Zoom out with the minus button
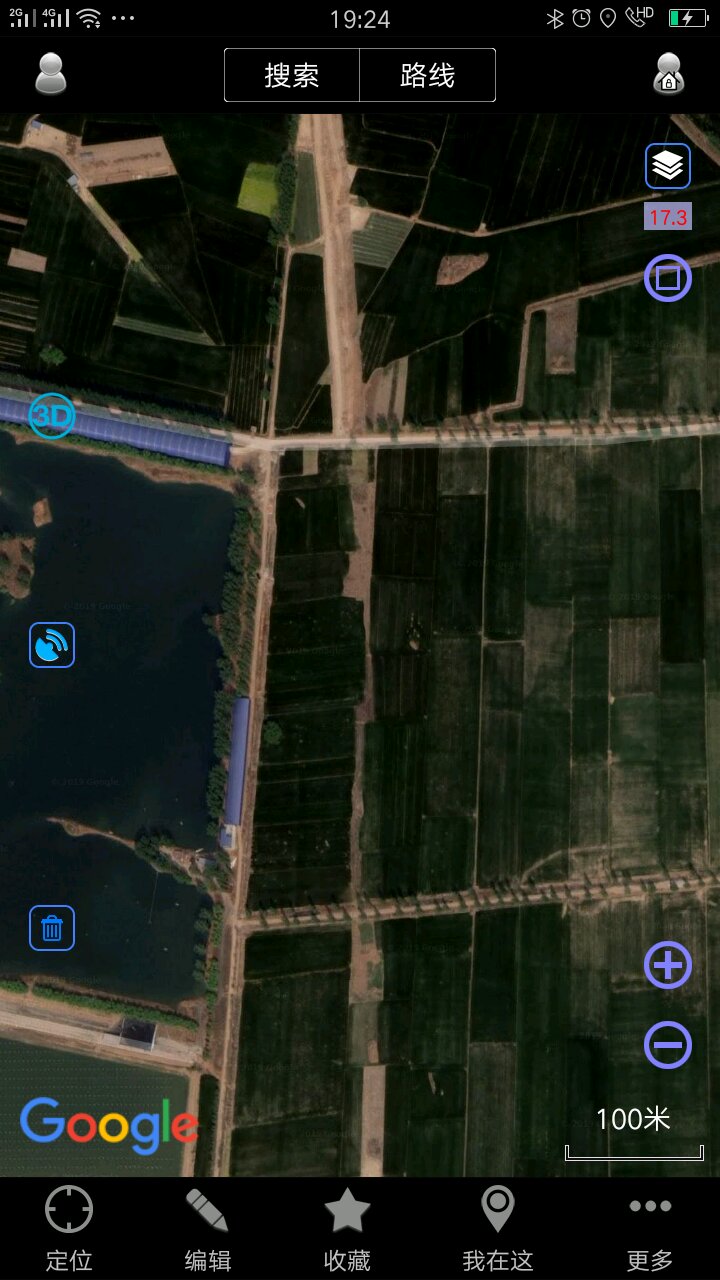The image size is (720, 1280). [x=667, y=1045]
